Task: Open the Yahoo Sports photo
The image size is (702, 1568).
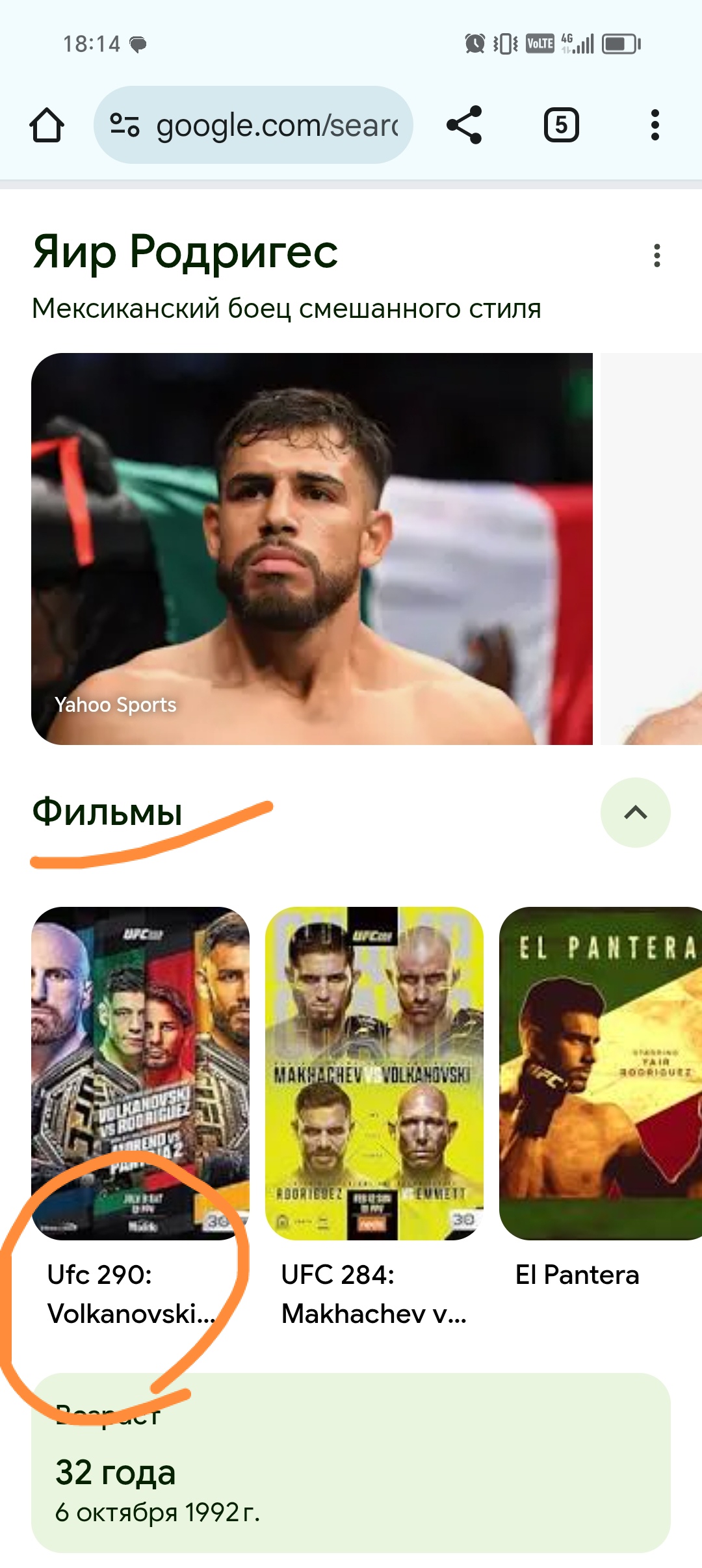Action: (312, 549)
